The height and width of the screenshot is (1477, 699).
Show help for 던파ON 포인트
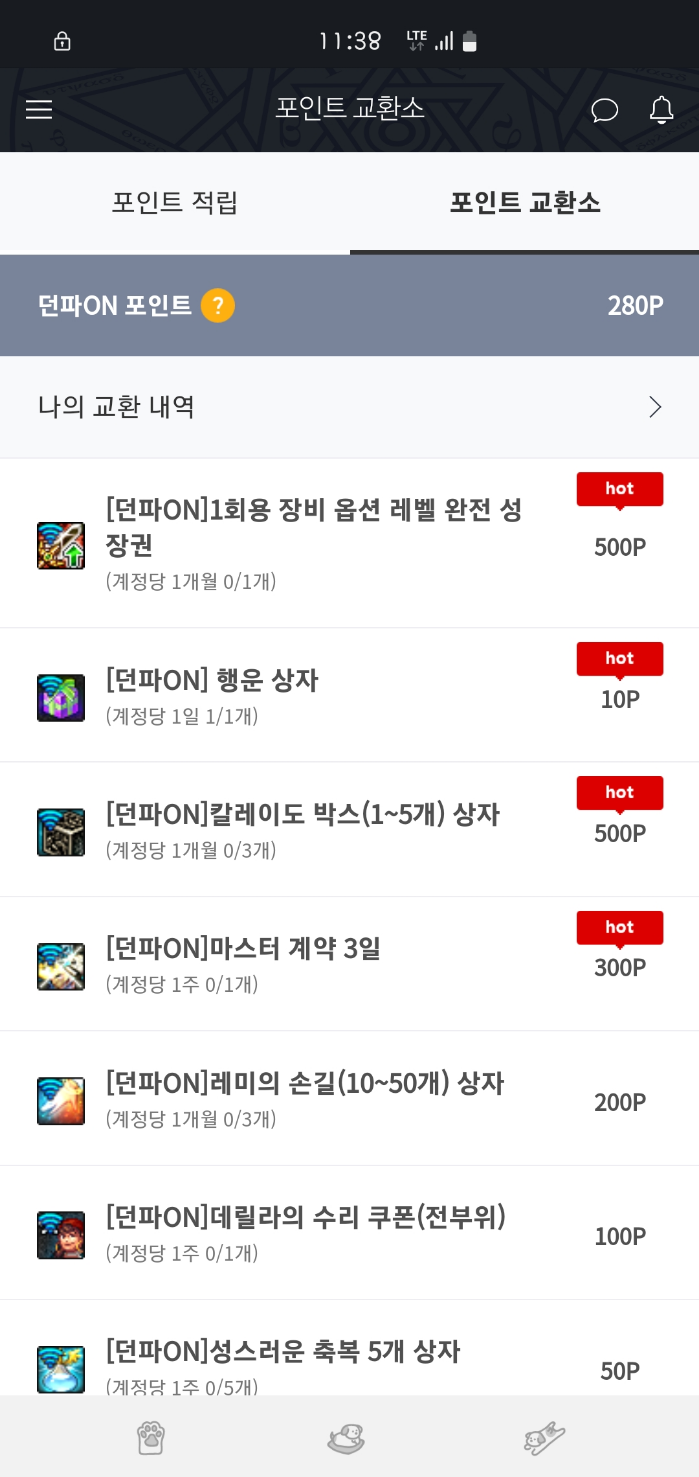tap(218, 306)
